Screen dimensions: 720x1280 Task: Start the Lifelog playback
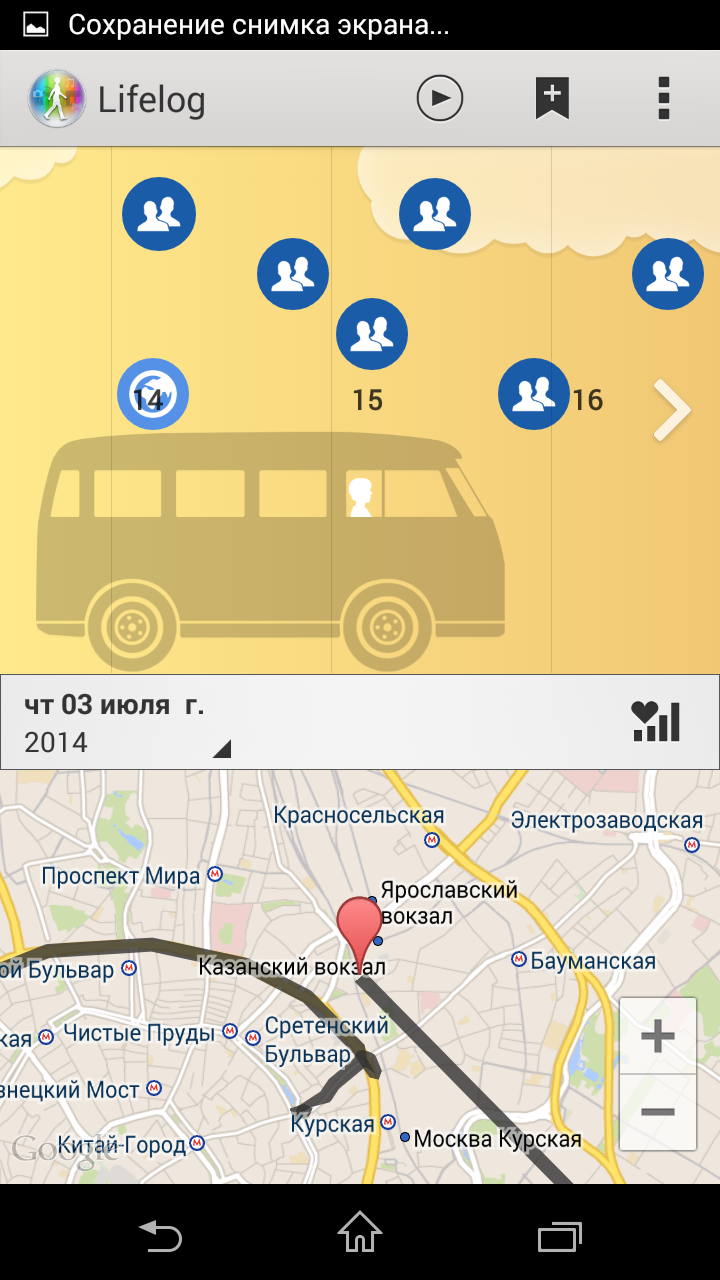440,99
